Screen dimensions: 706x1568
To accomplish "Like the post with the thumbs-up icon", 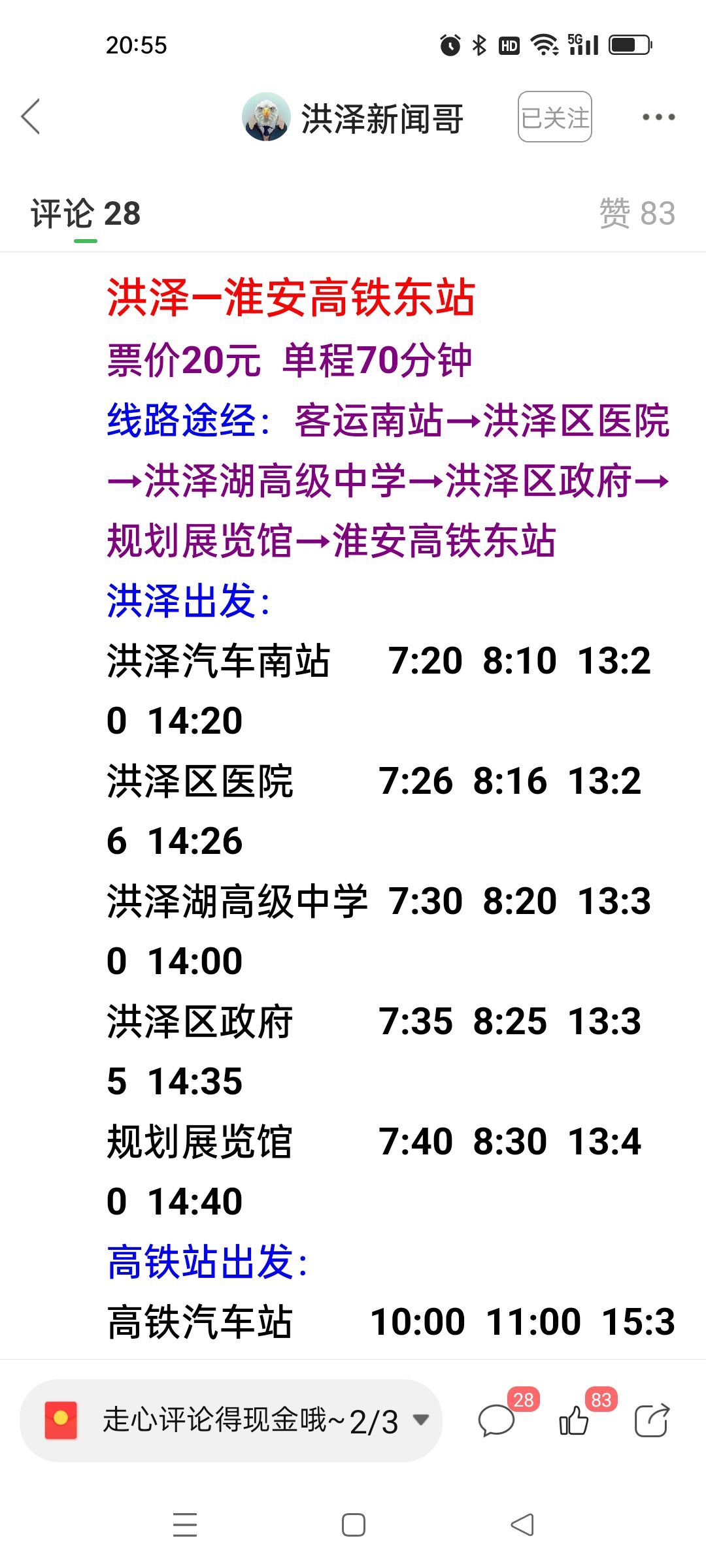I will 574,1420.
